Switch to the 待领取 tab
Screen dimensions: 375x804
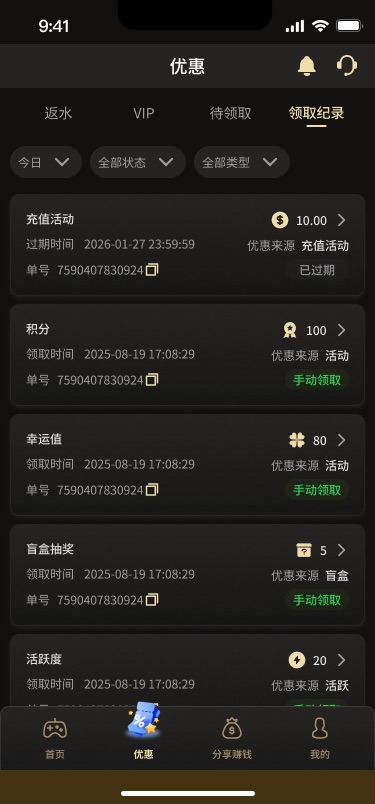230,113
